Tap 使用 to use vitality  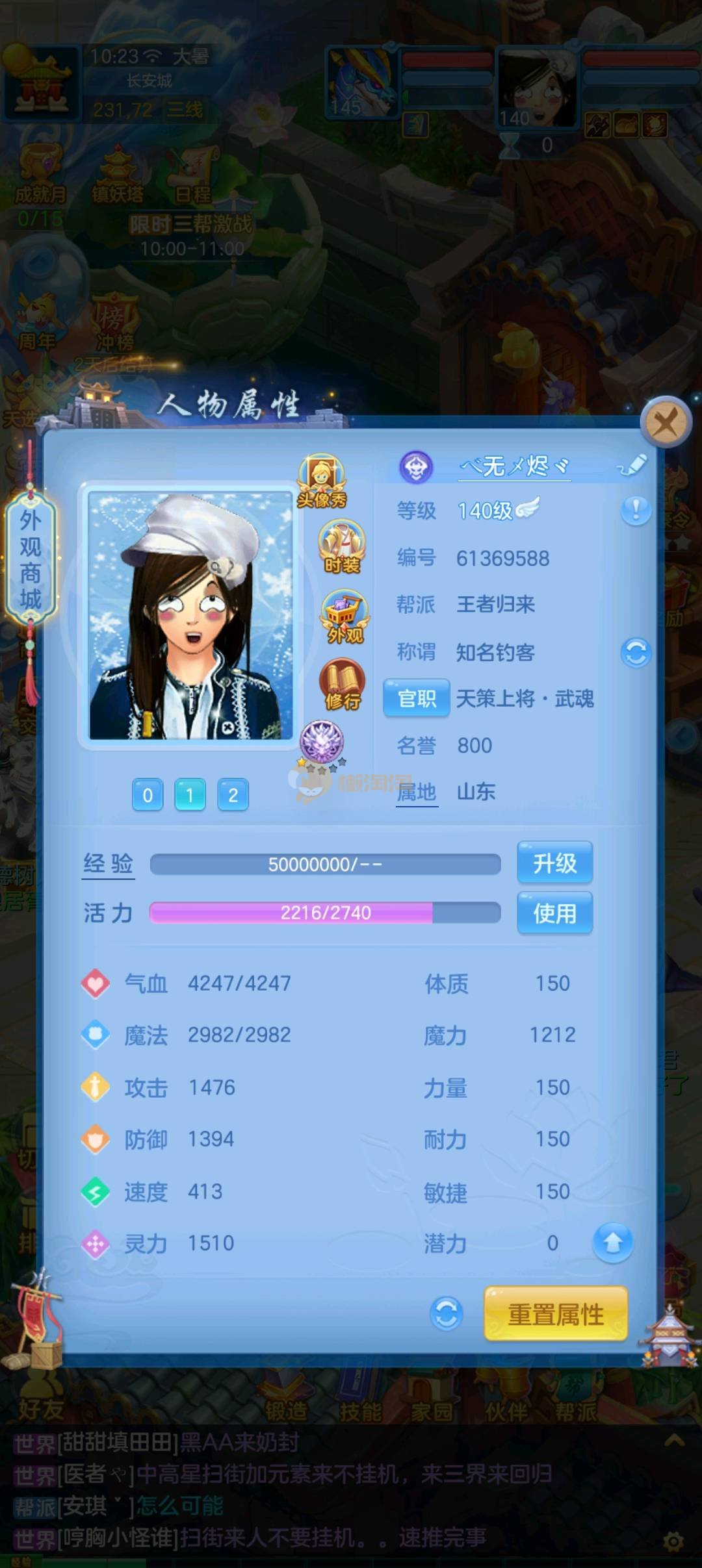click(x=554, y=913)
